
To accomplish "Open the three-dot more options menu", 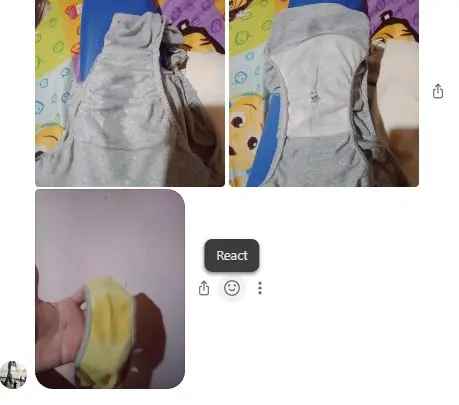I will [x=260, y=288].
